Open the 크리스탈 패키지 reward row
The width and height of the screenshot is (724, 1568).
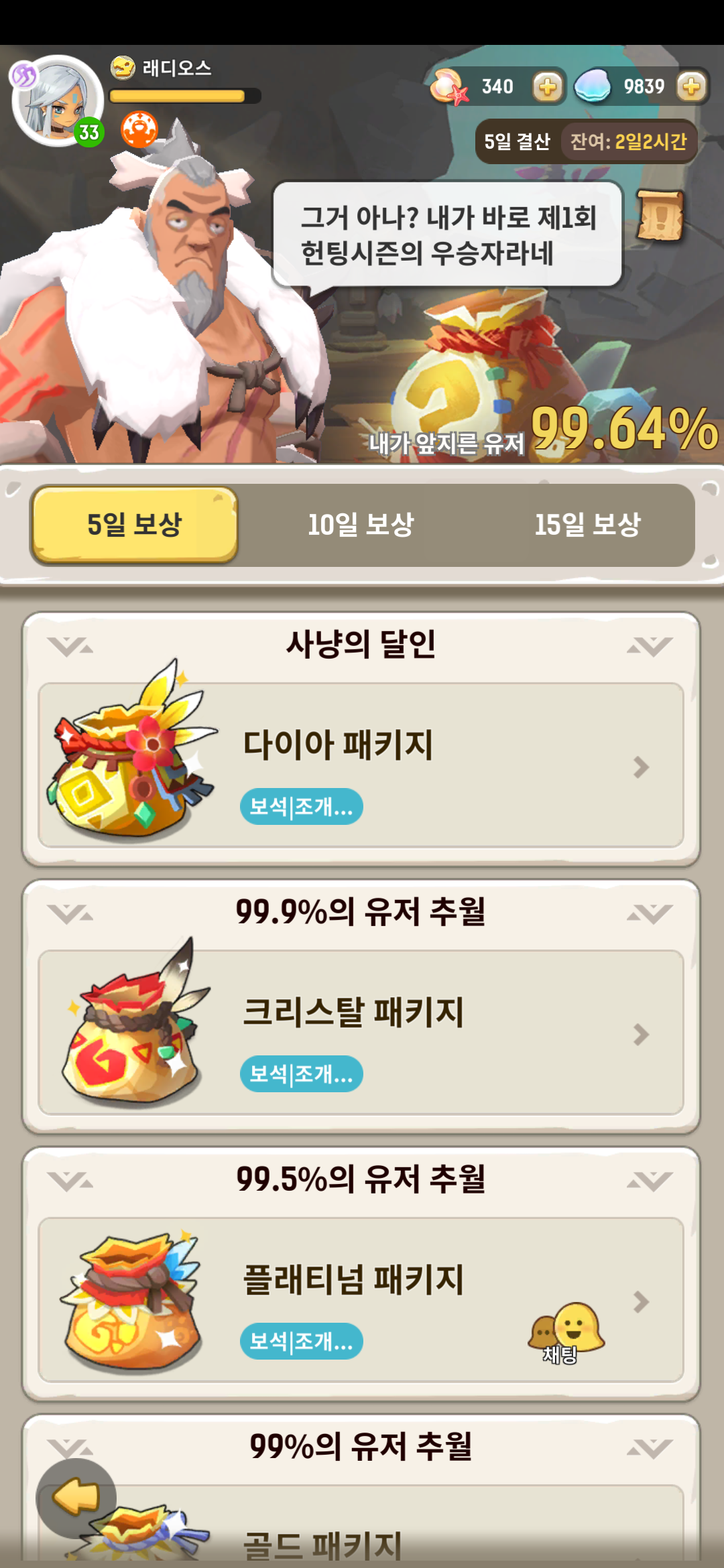point(361,1033)
